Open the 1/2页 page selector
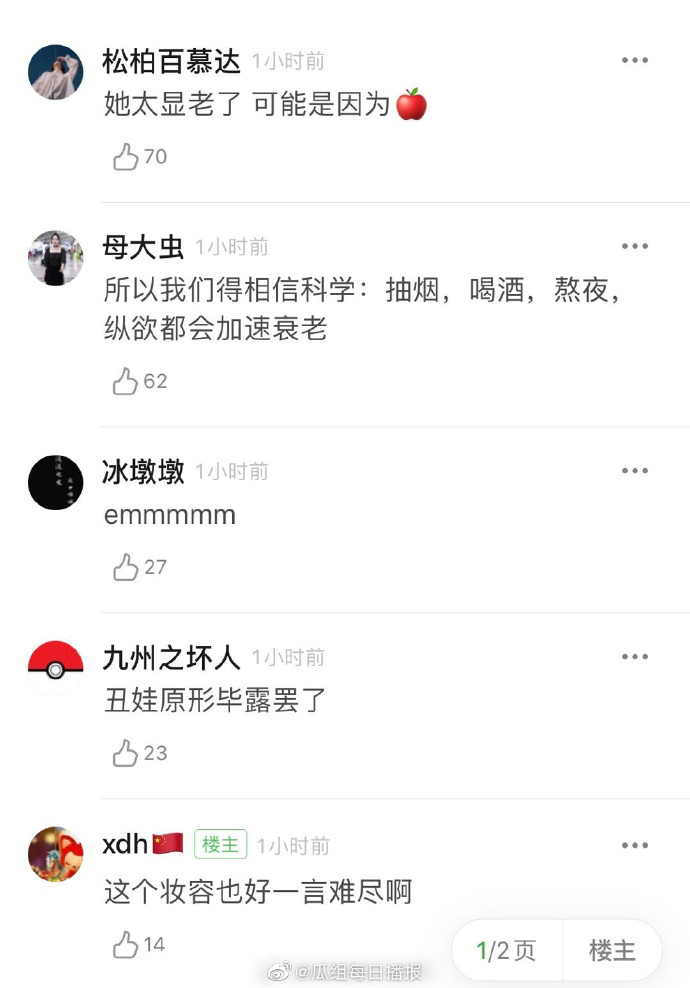690x988 pixels. pyautogui.click(x=506, y=950)
